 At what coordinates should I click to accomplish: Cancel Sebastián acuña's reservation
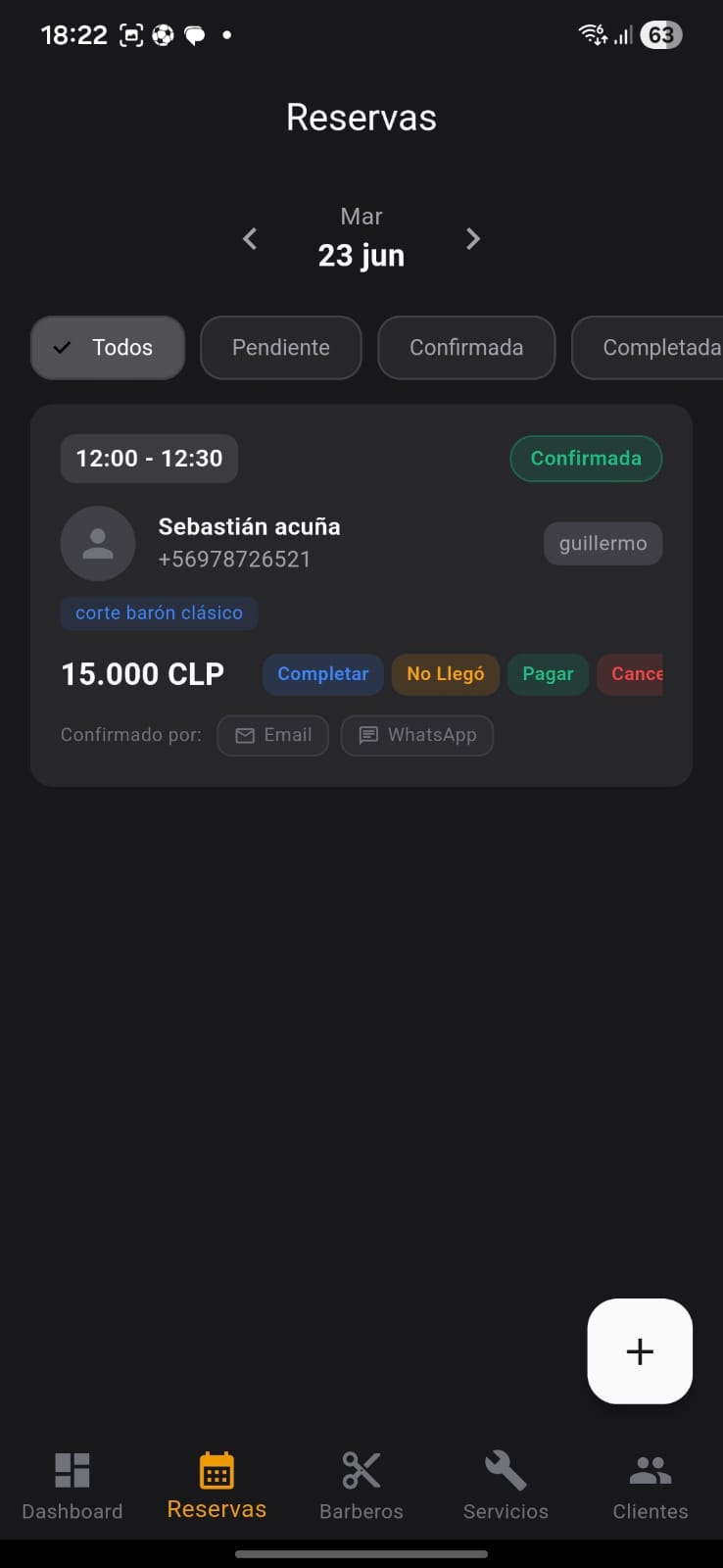coord(630,674)
